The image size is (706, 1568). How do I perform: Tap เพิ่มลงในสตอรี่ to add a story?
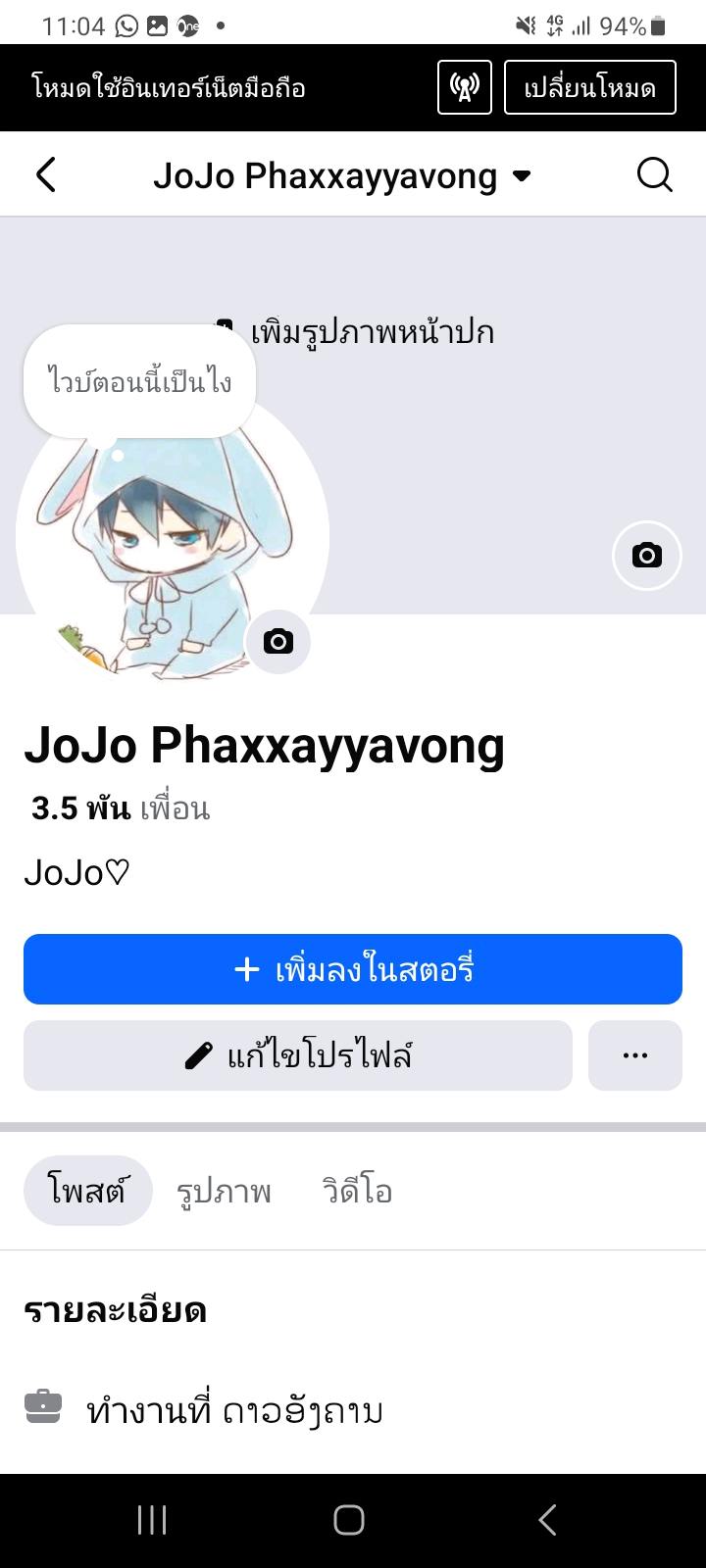click(x=353, y=969)
